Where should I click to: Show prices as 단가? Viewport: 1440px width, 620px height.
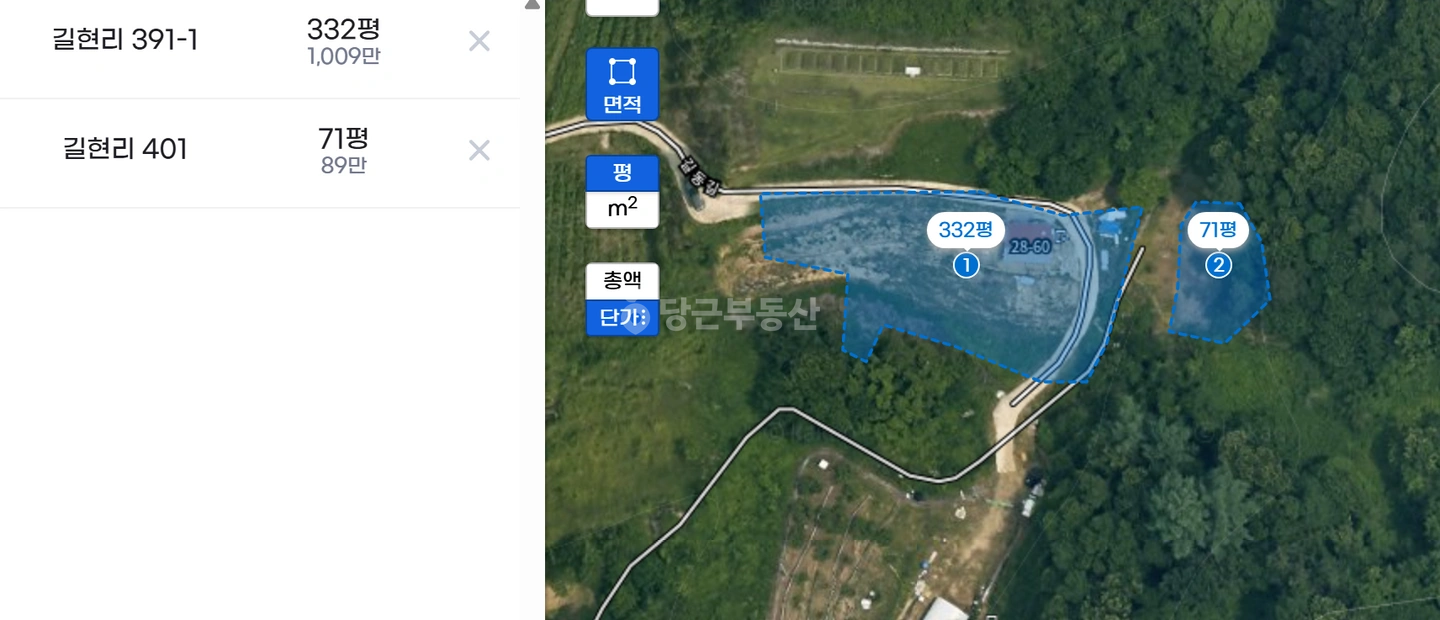(x=622, y=318)
